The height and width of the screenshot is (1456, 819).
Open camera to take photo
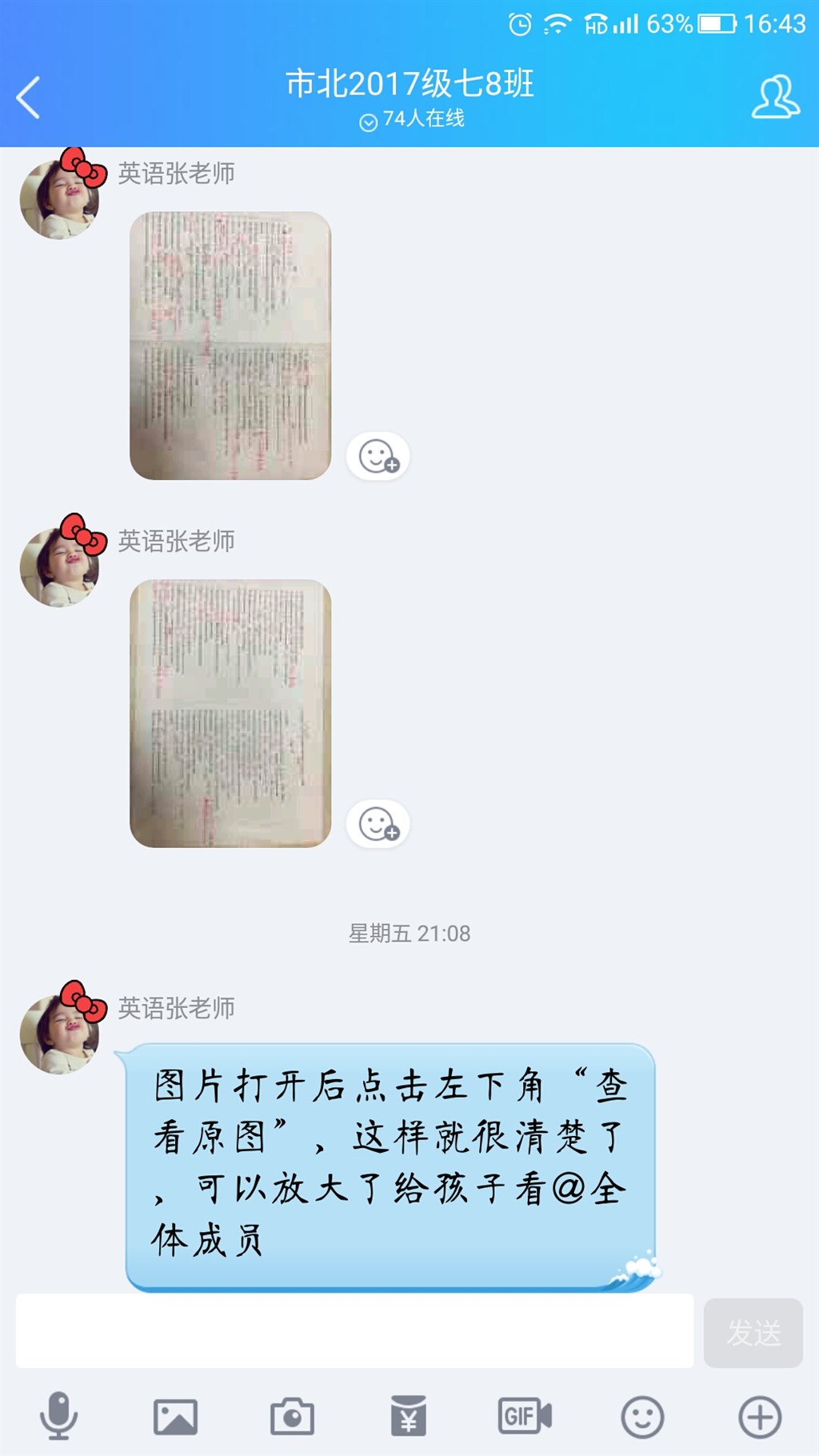[x=292, y=1417]
